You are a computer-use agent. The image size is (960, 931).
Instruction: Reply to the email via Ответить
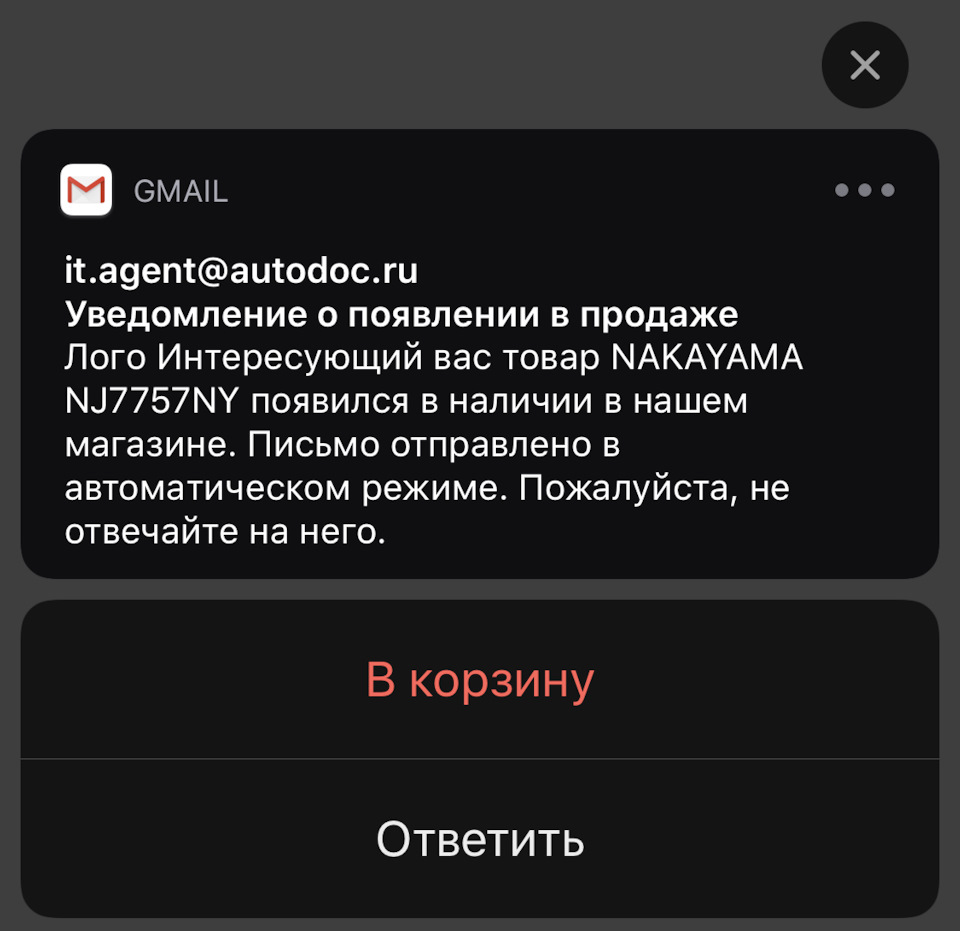480,839
